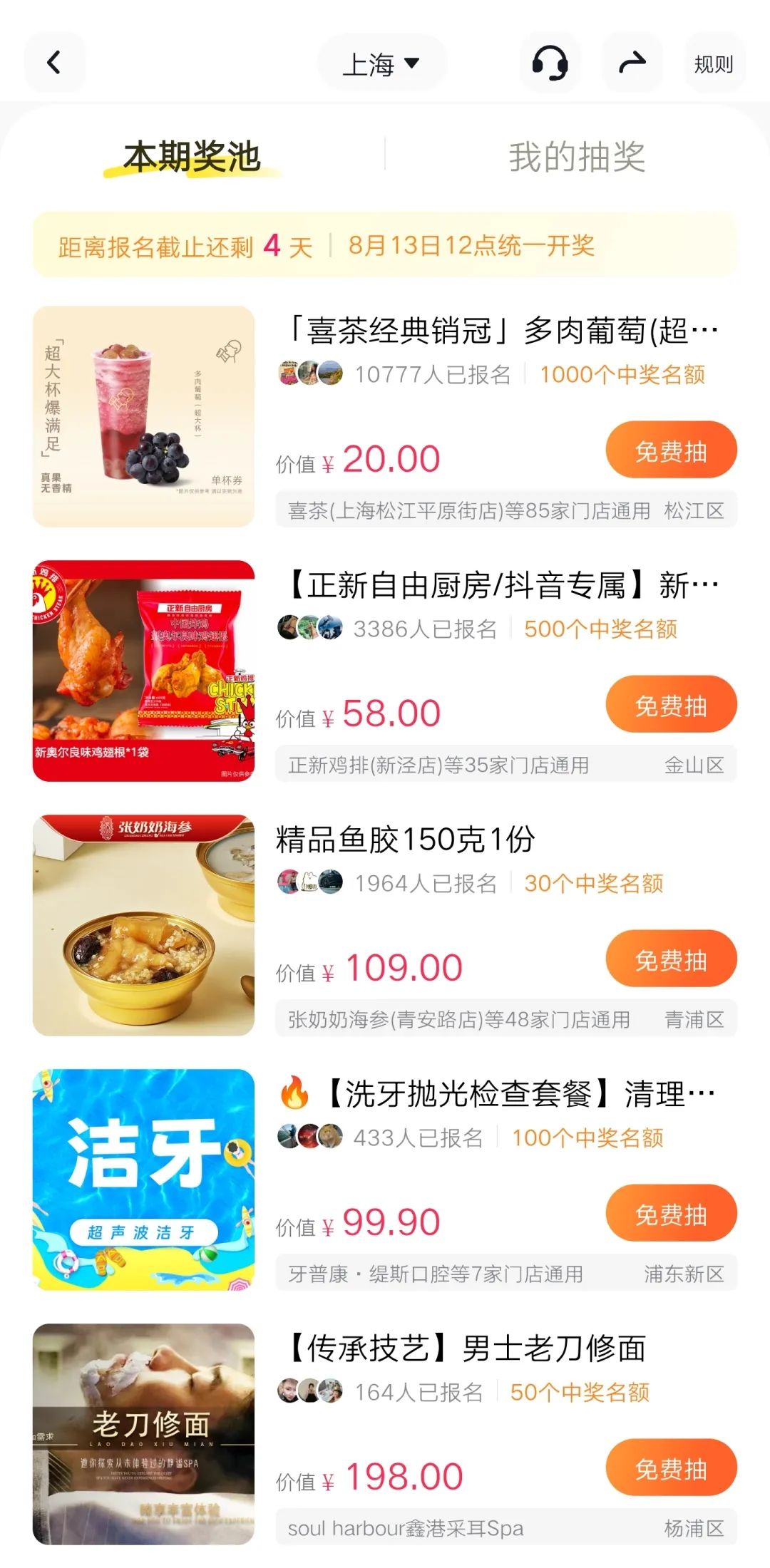Open the 【传承技艺】男士老刀修面 prize title
This screenshot has height=1568, width=770.
tap(467, 1348)
